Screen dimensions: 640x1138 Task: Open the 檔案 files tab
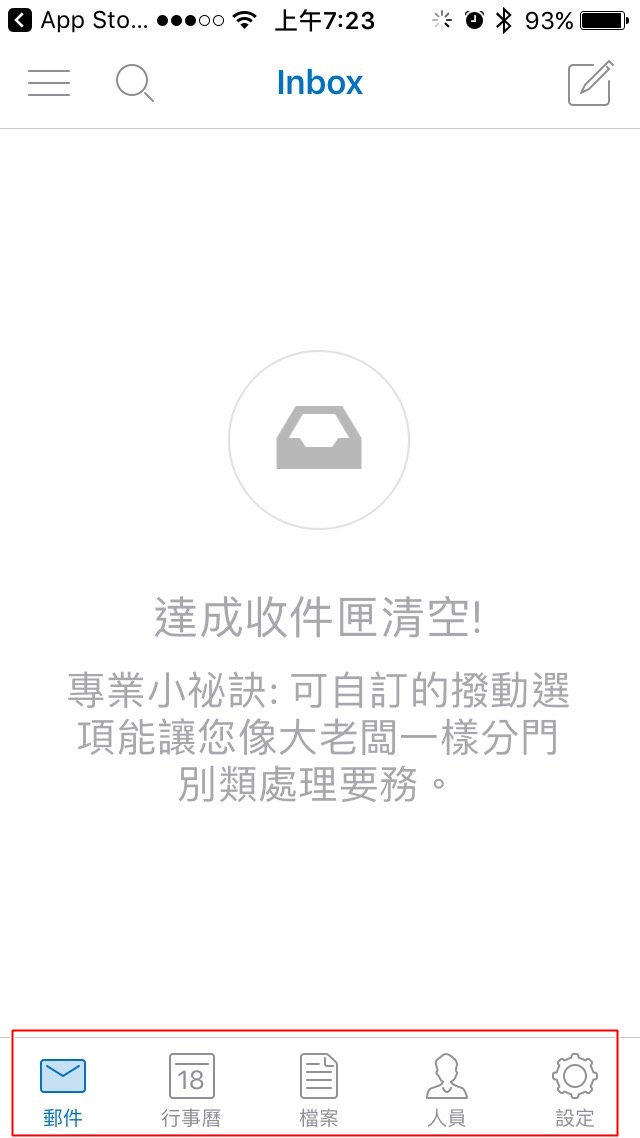tap(319, 1089)
